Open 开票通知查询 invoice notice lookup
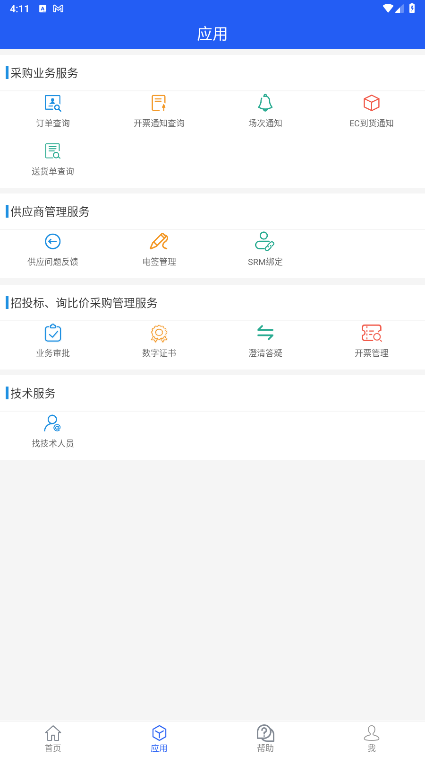The image size is (425, 757). pyautogui.click(x=159, y=111)
